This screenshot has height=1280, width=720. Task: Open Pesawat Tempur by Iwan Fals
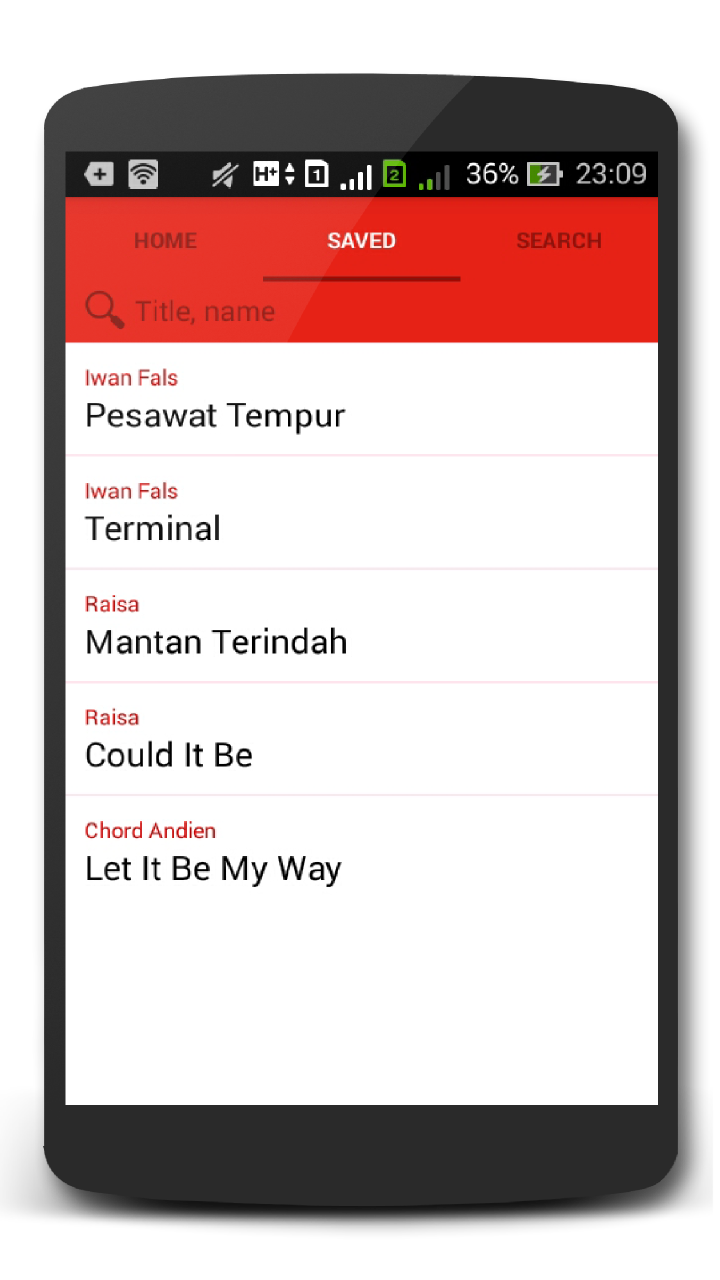(361, 400)
